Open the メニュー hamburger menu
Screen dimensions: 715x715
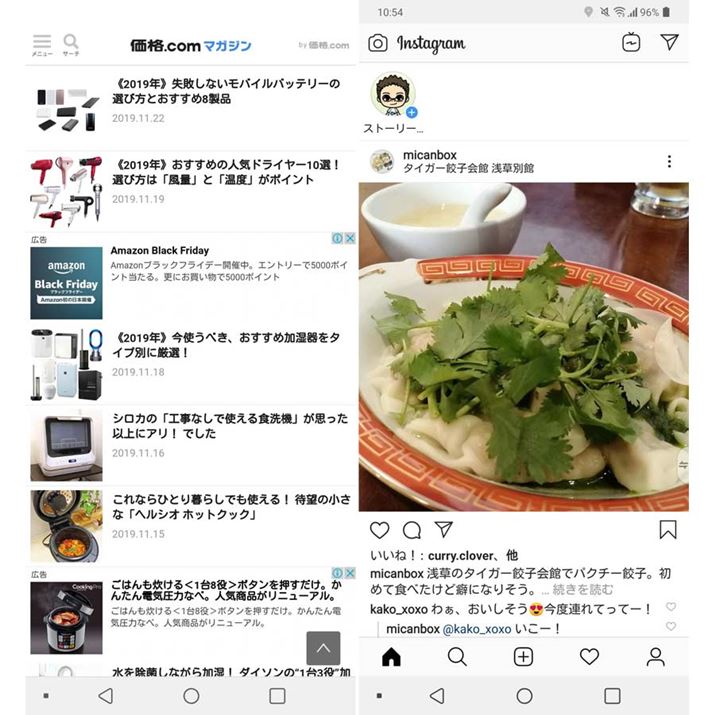pyautogui.click(x=41, y=45)
